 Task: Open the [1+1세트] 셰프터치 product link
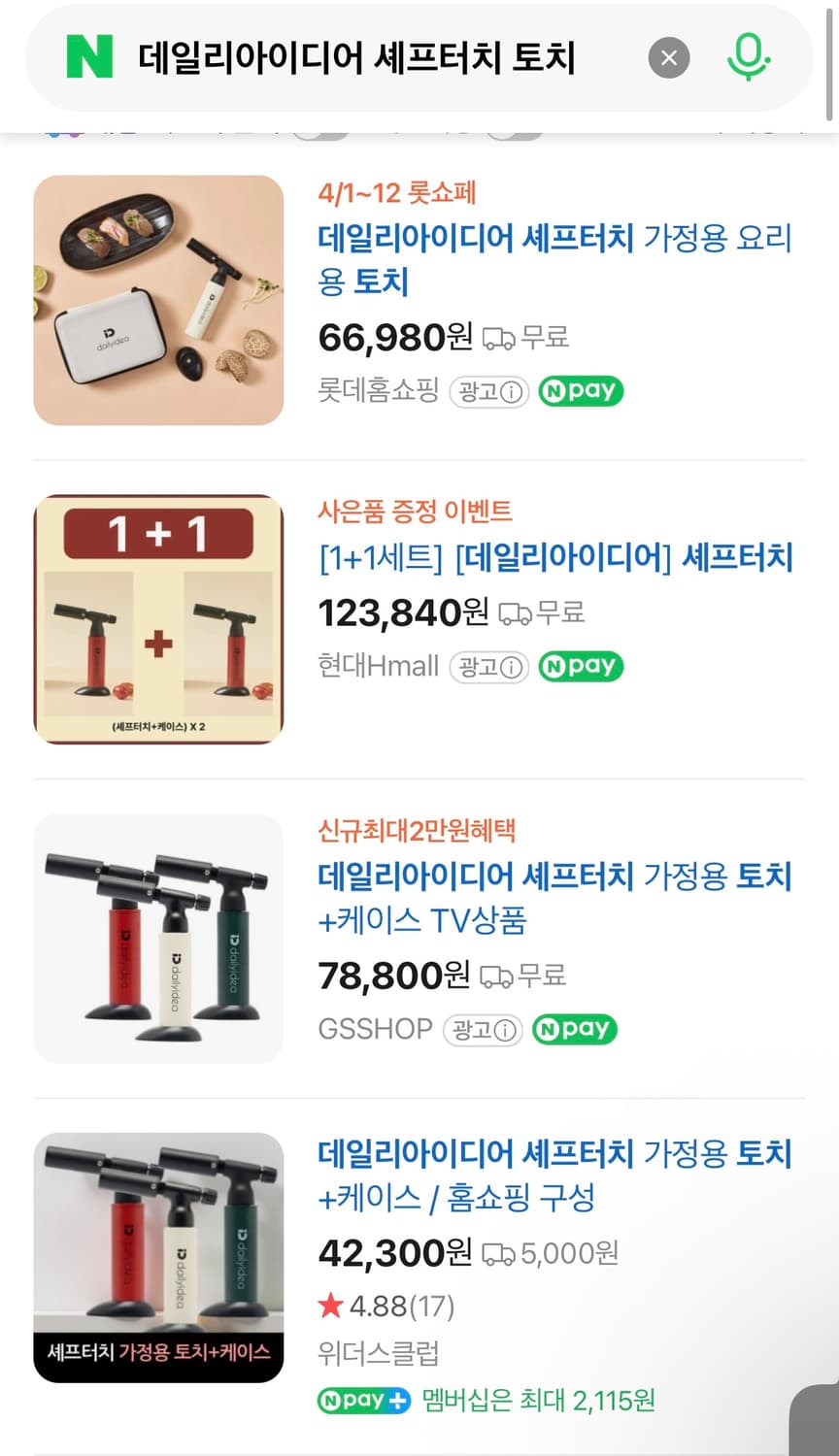pos(555,557)
